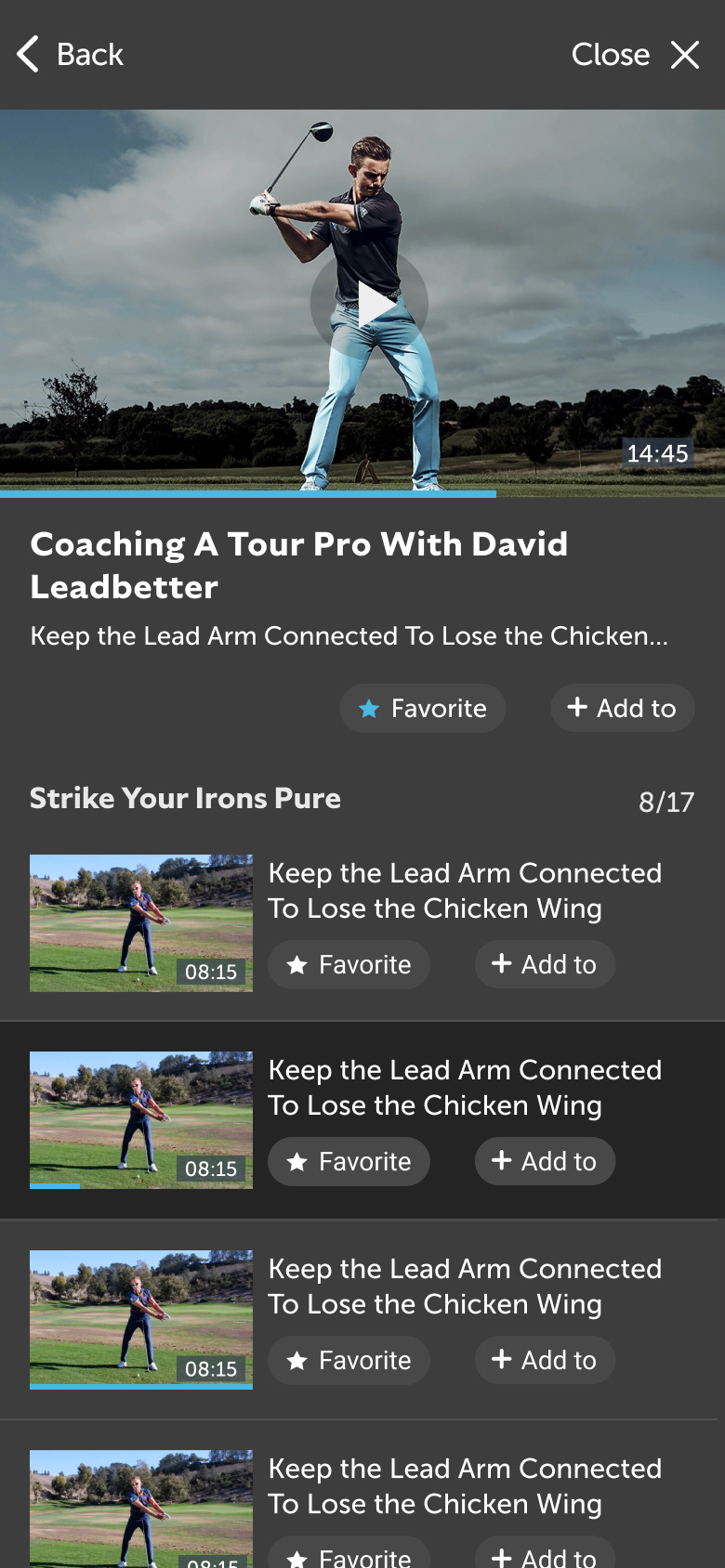The width and height of the screenshot is (725, 1568).
Task: Toggle Favorite on the second chicken wing lesson
Action: (x=349, y=1161)
